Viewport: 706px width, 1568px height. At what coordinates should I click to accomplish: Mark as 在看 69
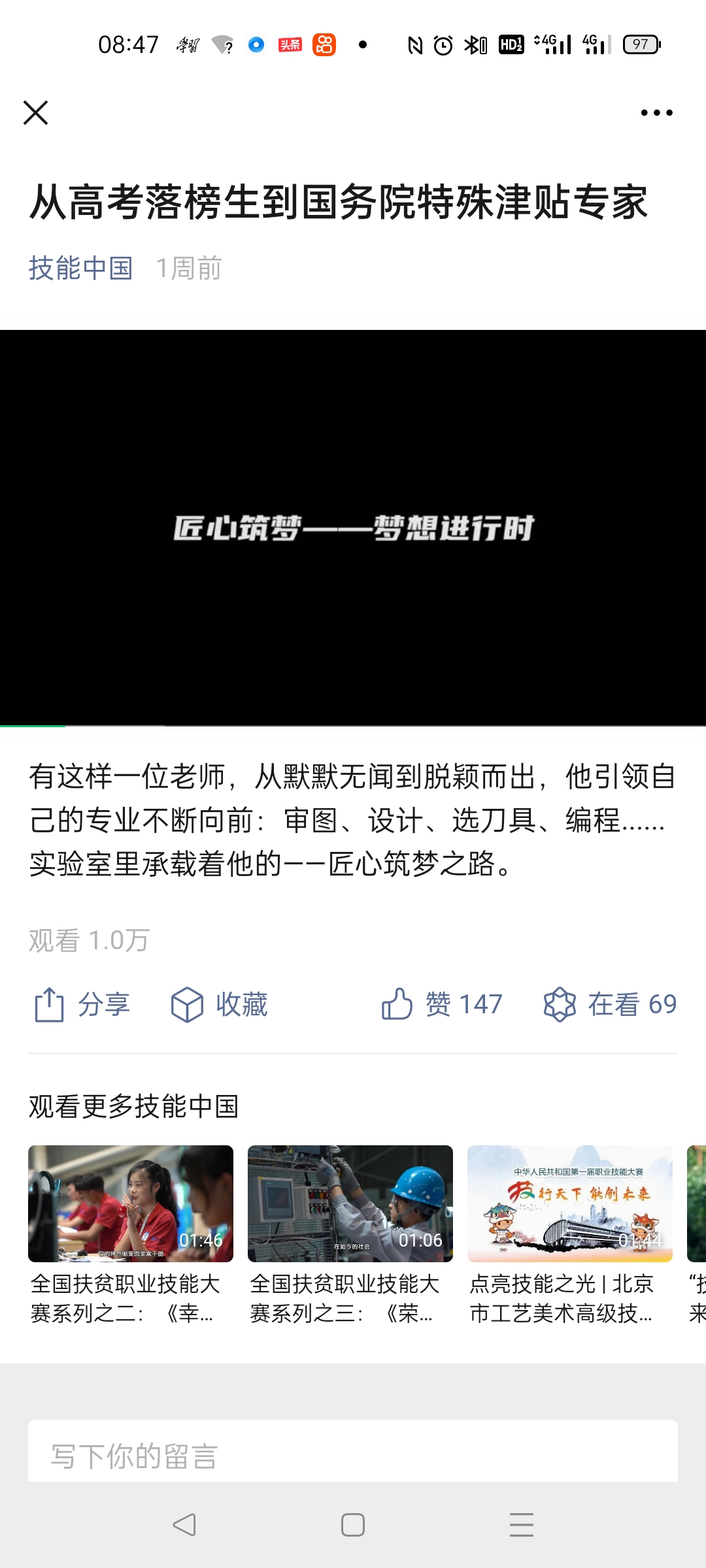point(609,1004)
